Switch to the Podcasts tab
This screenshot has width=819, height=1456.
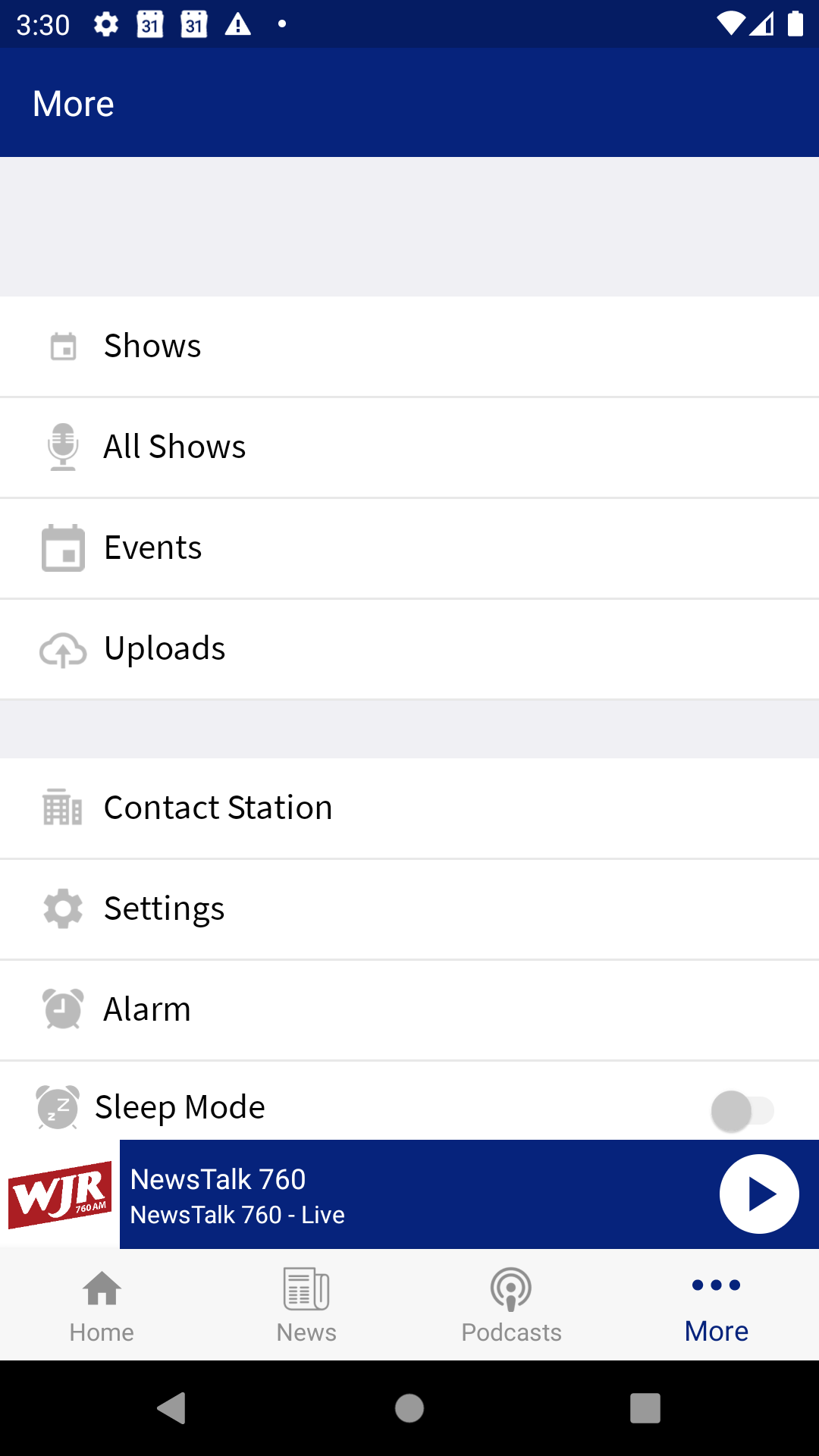(x=512, y=1305)
